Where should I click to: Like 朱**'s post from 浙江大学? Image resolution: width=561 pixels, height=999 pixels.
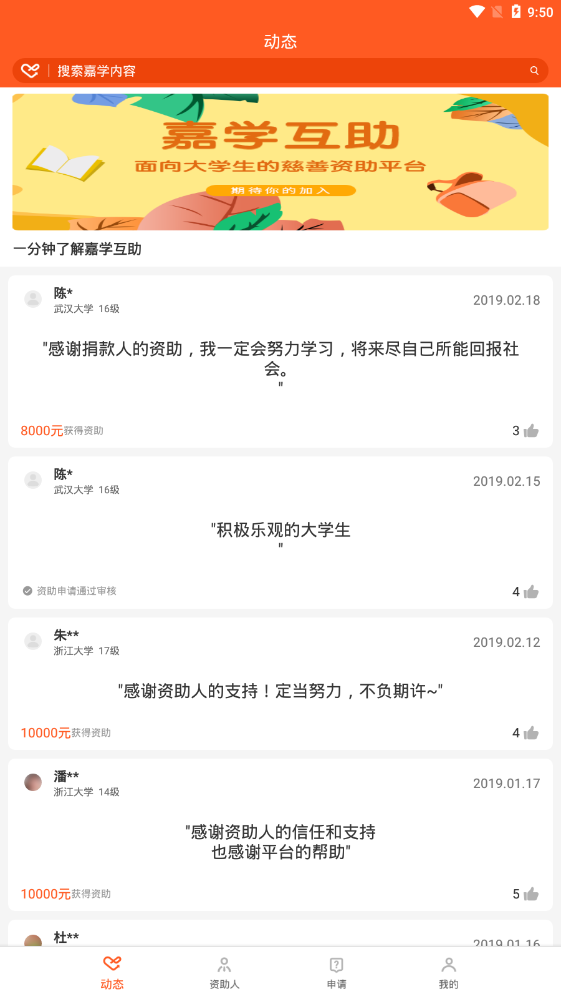coord(531,733)
